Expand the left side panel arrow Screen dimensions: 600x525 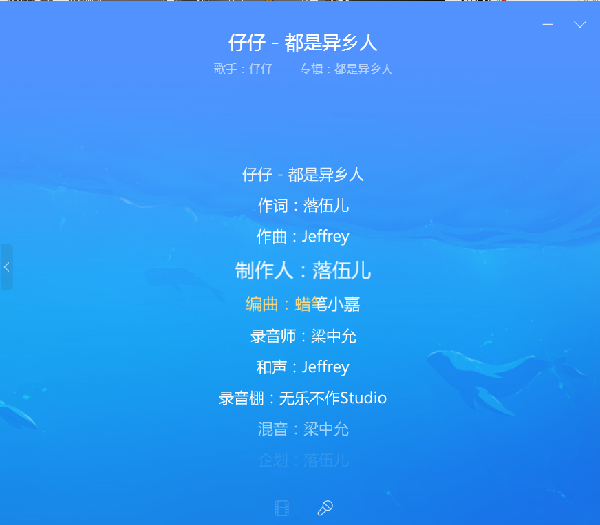tap(7, 267)
